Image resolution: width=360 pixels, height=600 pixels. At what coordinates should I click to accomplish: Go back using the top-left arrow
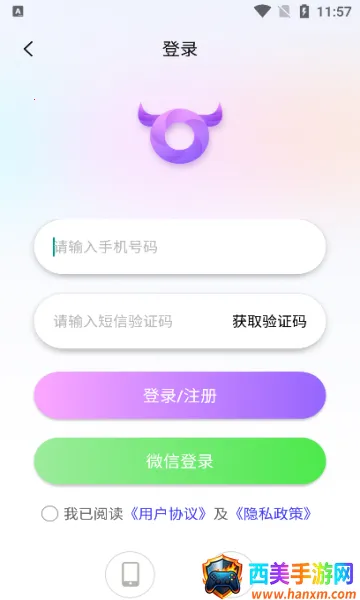coord(28,49)
